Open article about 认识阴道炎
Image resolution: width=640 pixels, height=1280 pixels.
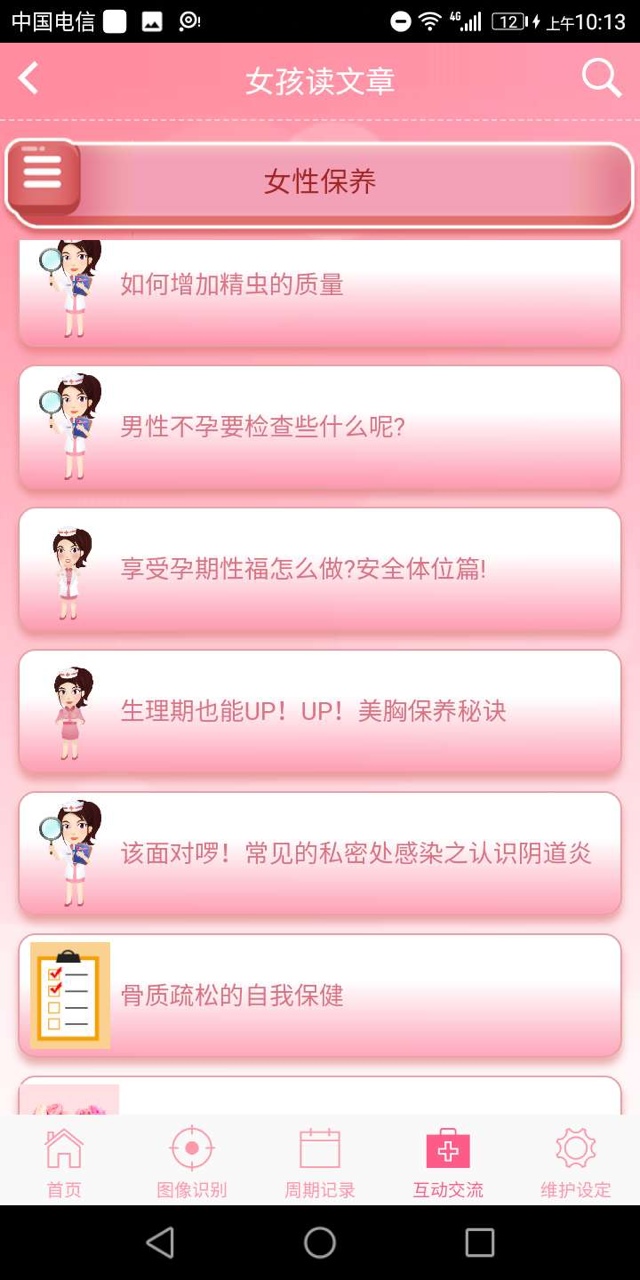(320, 854)
